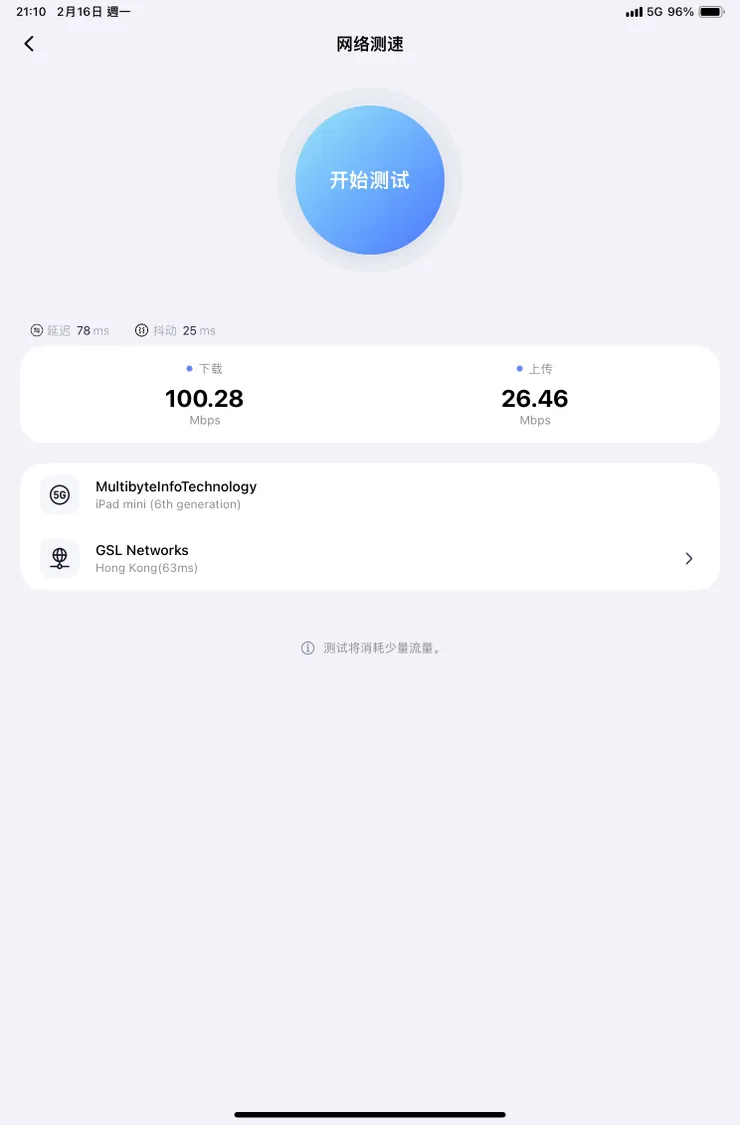Tap the back arrow at top left
This screenshot has width=740, height=1125.
point(28,43)
